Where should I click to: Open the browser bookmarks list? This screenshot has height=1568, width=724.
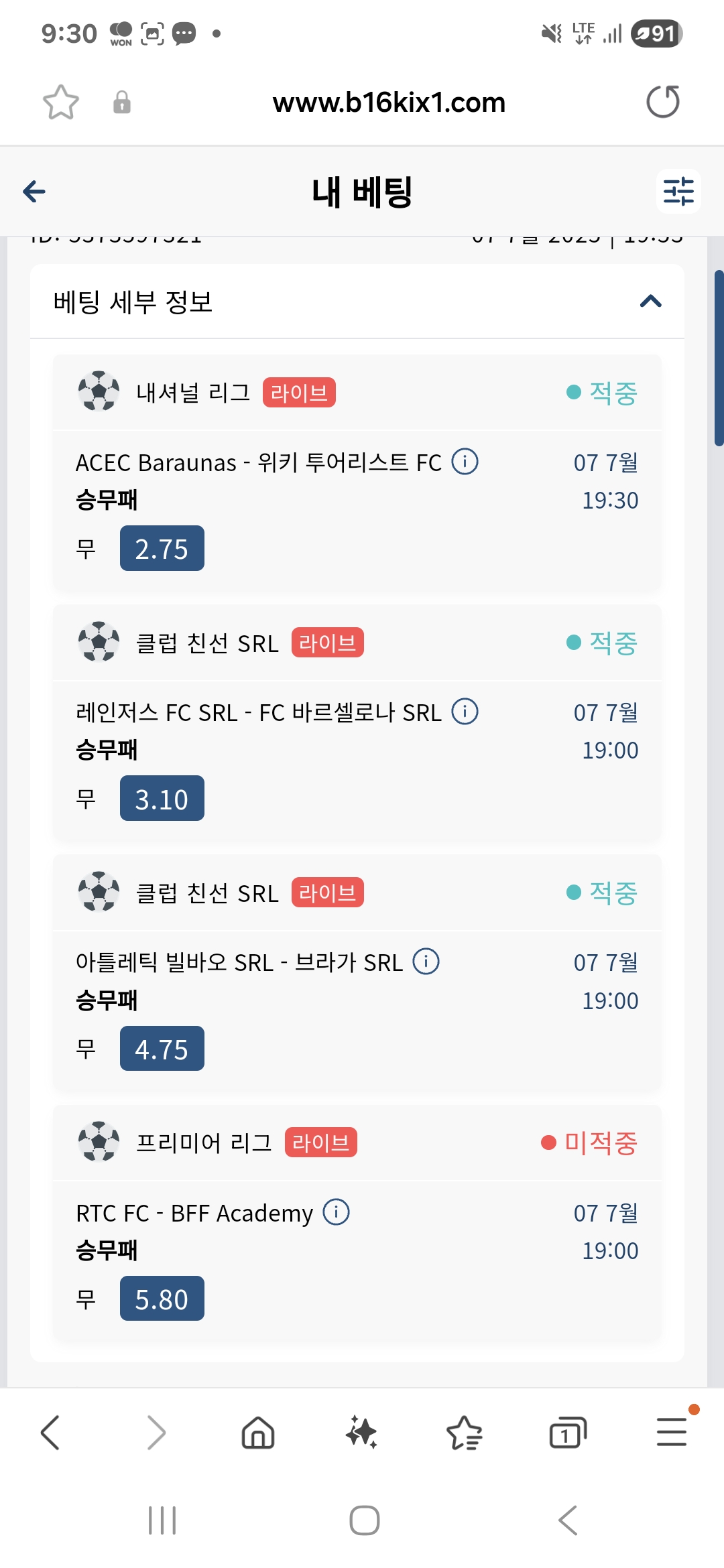(x=465, y=1433)
